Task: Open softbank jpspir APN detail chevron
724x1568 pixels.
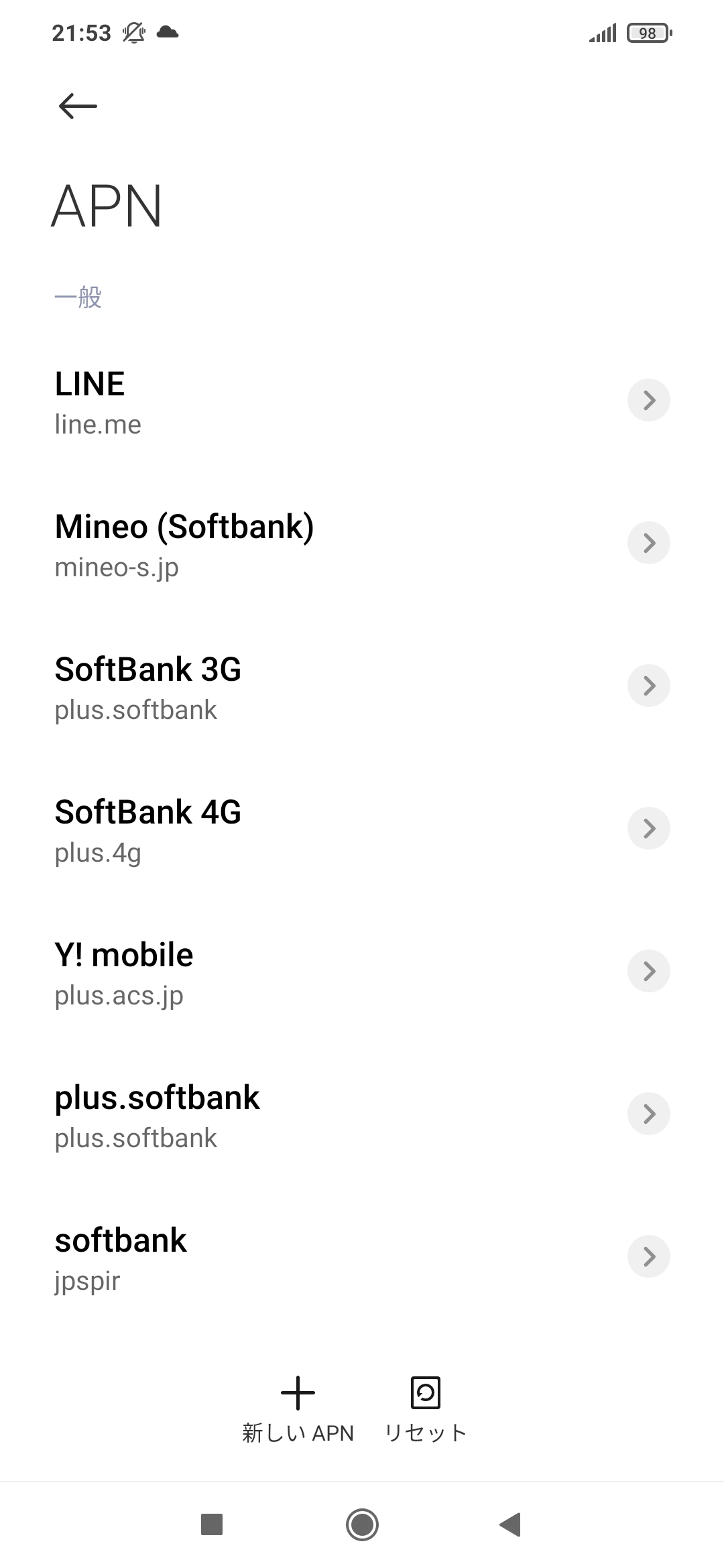Action: pyautogui.click(x=648, y=1256)
